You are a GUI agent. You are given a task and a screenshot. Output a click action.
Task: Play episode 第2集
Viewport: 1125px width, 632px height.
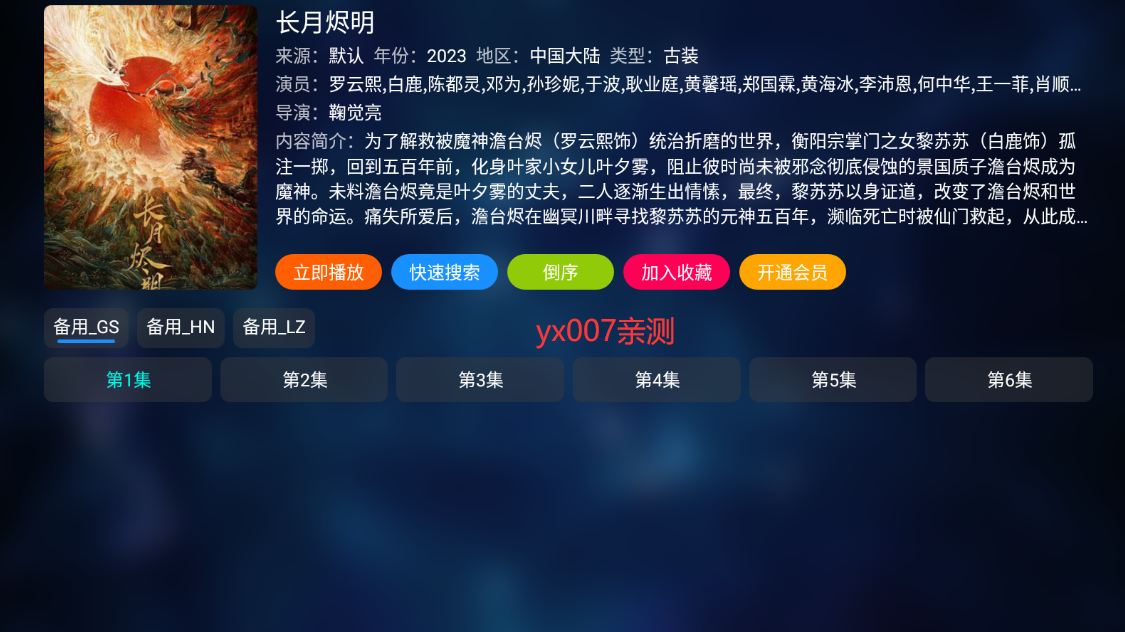point(304,380)
